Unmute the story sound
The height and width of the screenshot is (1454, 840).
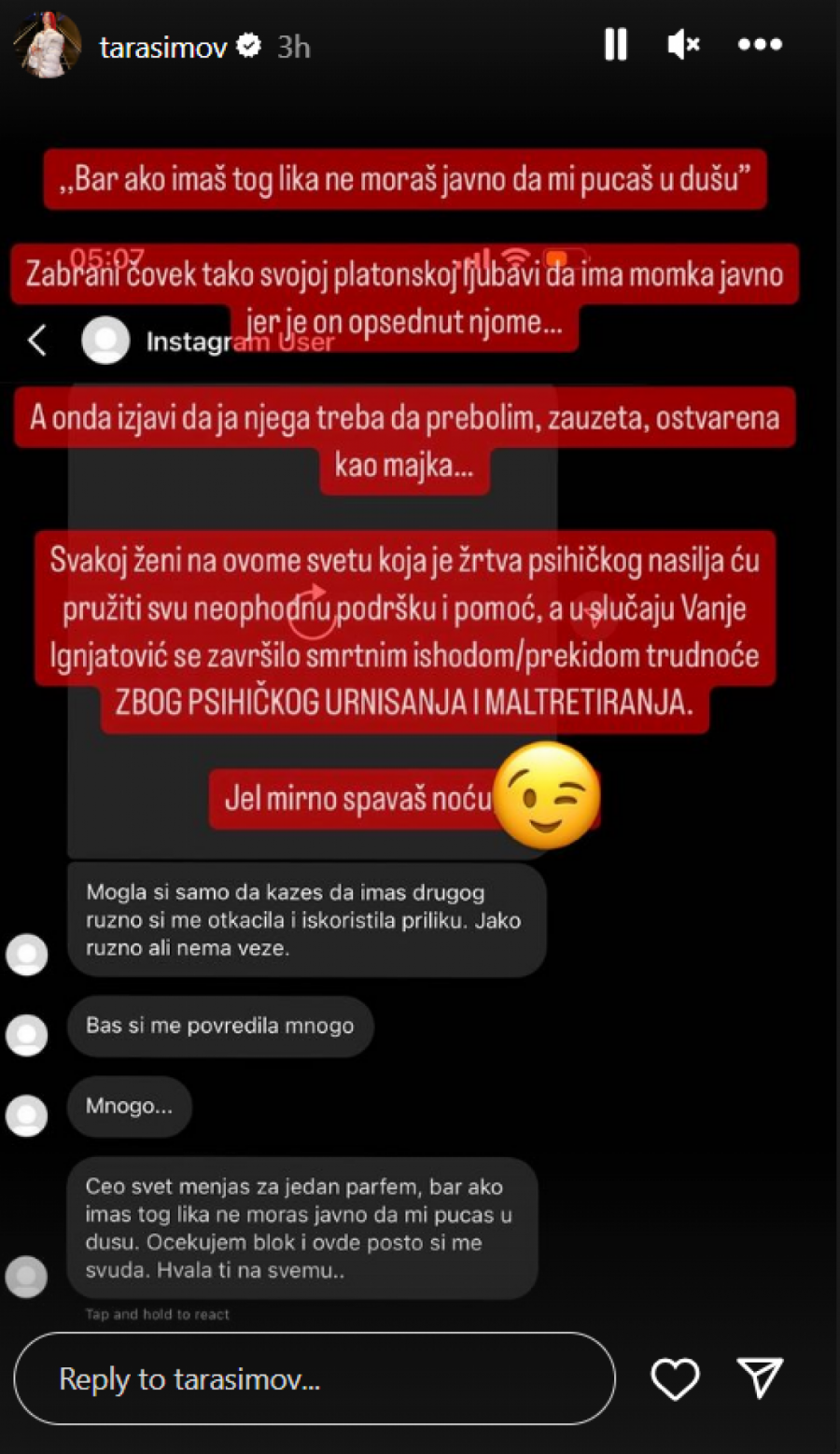(x=683, y=44)
